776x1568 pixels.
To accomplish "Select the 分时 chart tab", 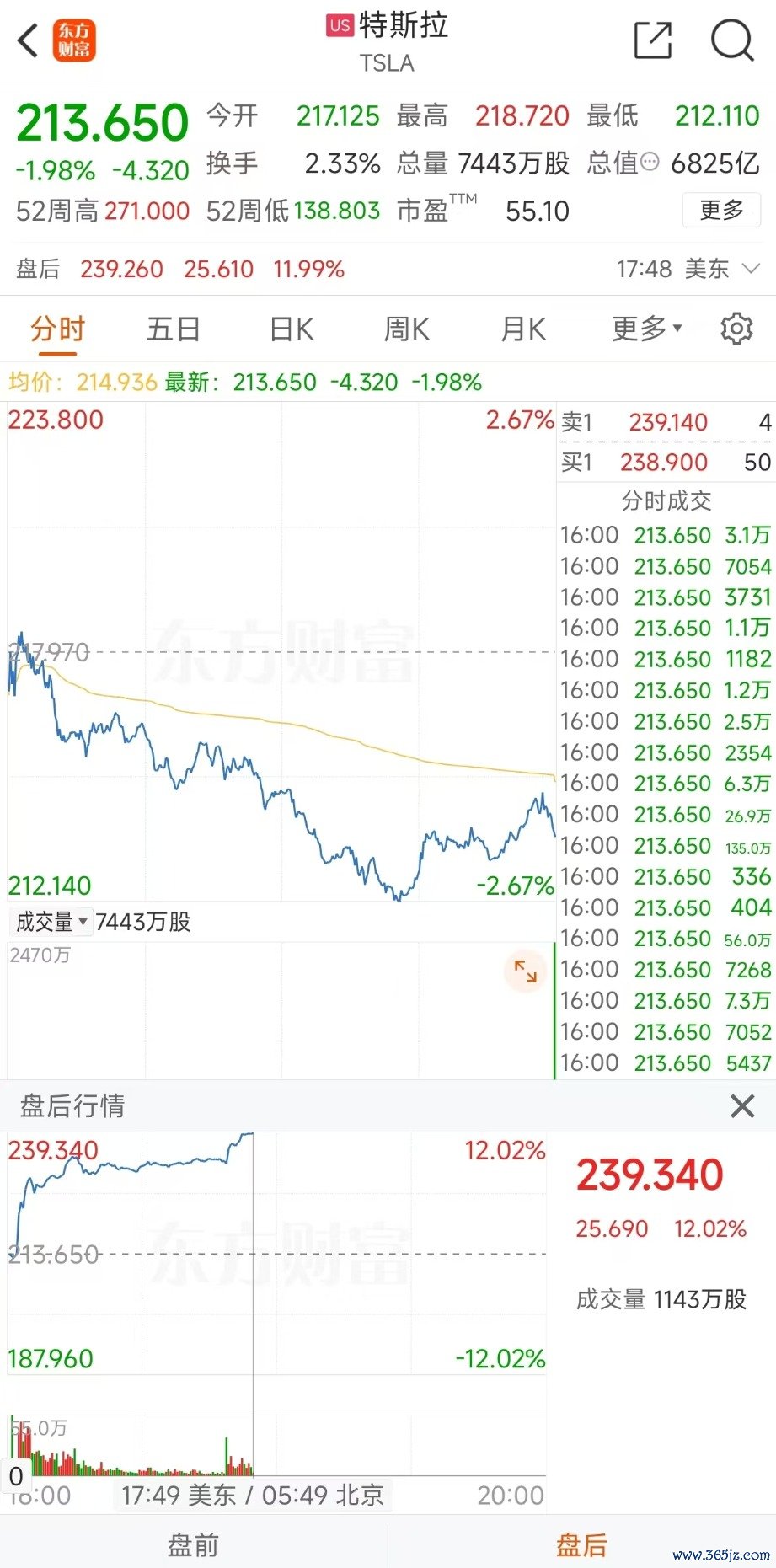I will (58, 329).
